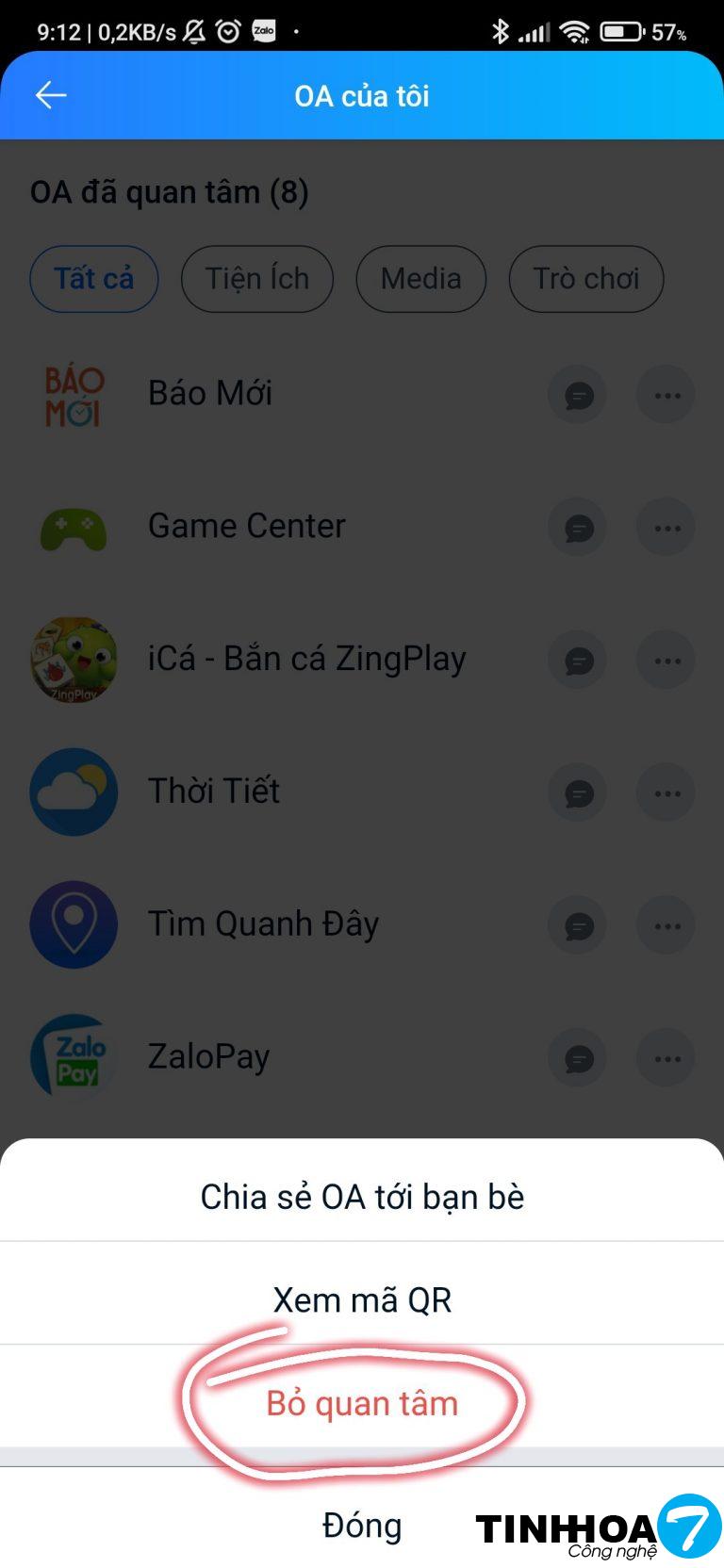Screen dimensions: 724x1568
Task: Select the Media filter chip
Action: pyautogui.click(x=420, y=279)
